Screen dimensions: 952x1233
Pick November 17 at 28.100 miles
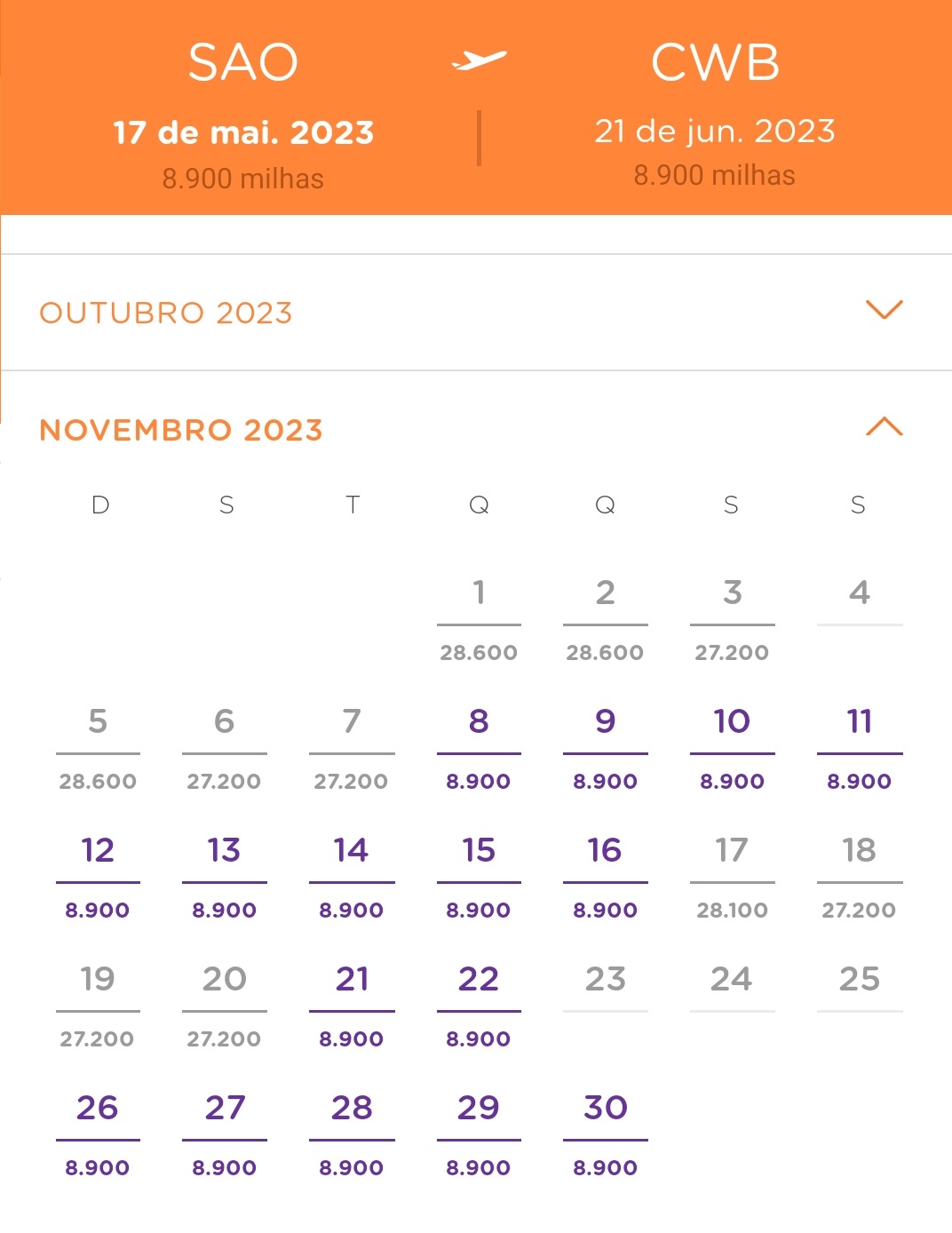tap(732, 875)
